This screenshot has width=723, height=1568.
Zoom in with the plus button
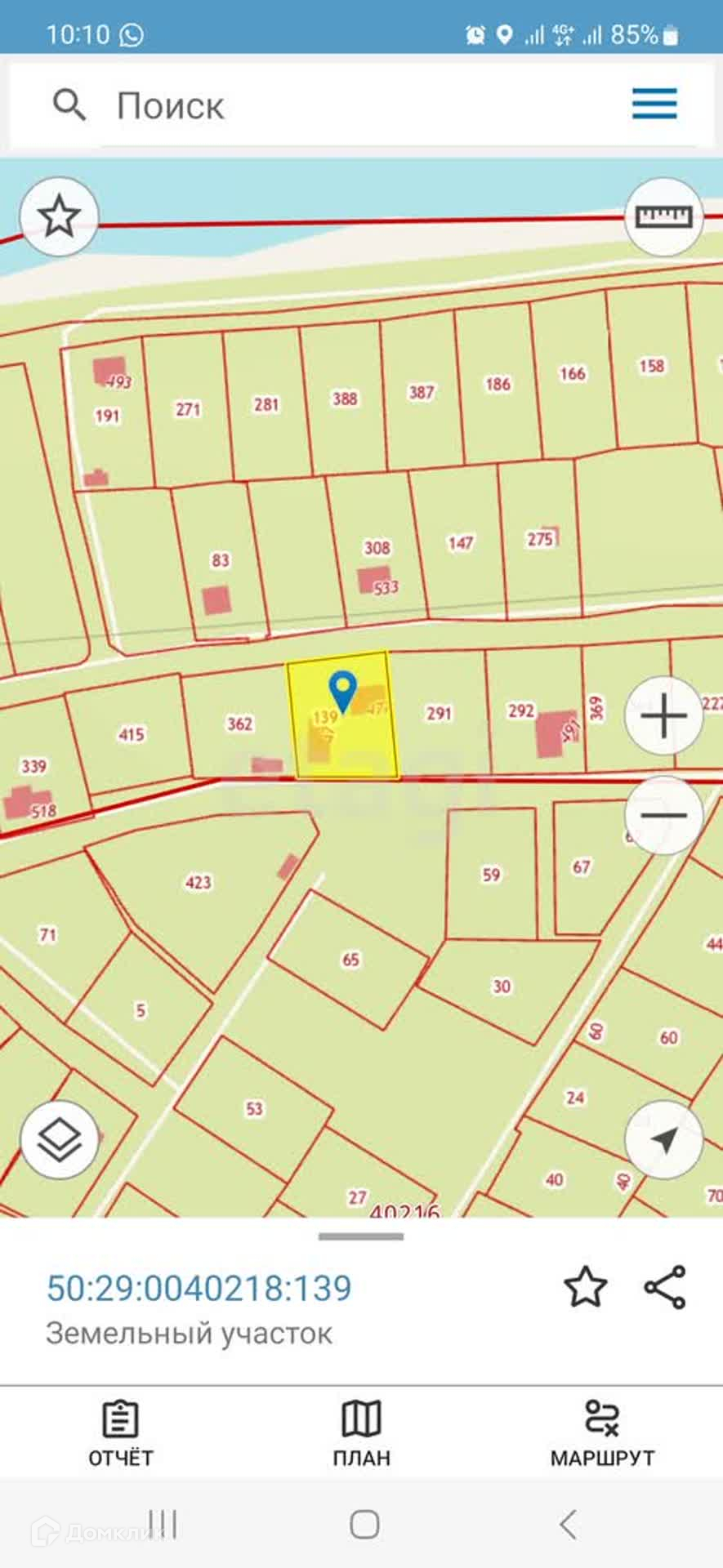[663, 716]
